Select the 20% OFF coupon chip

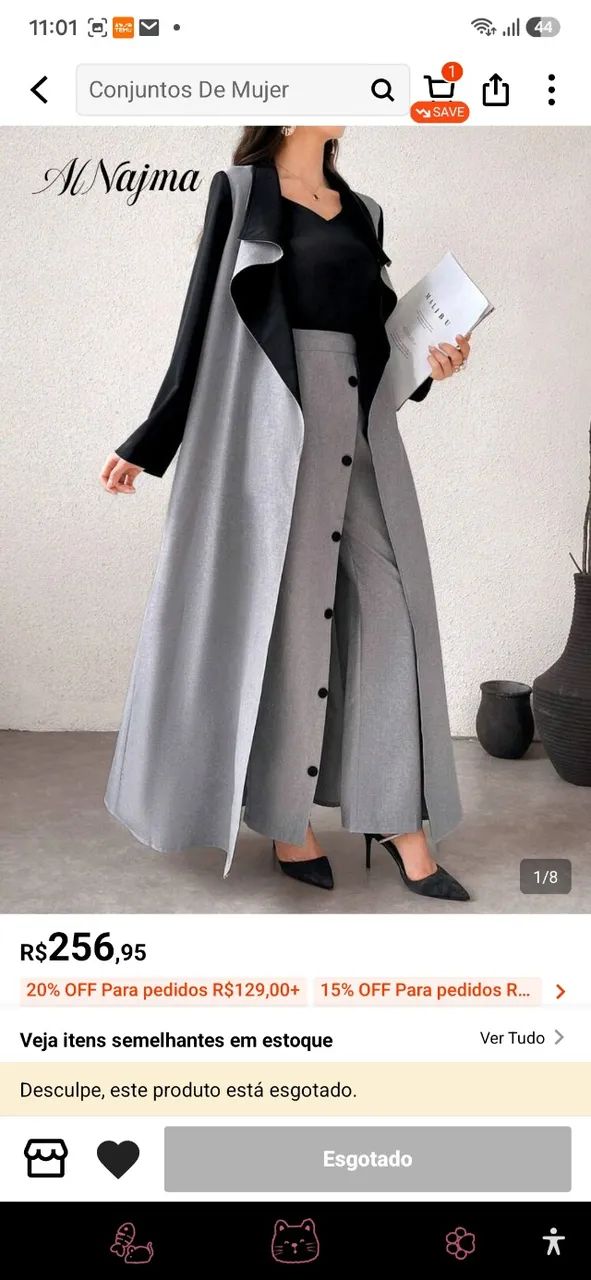tap(163, 990)
